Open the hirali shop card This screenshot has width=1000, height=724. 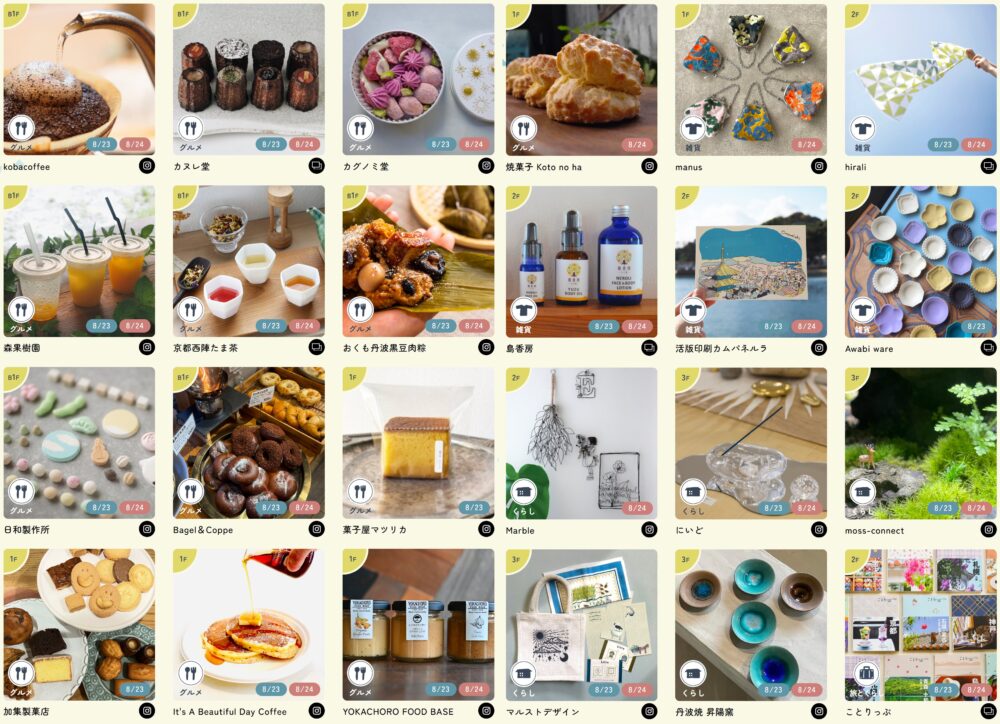(920, 80)
